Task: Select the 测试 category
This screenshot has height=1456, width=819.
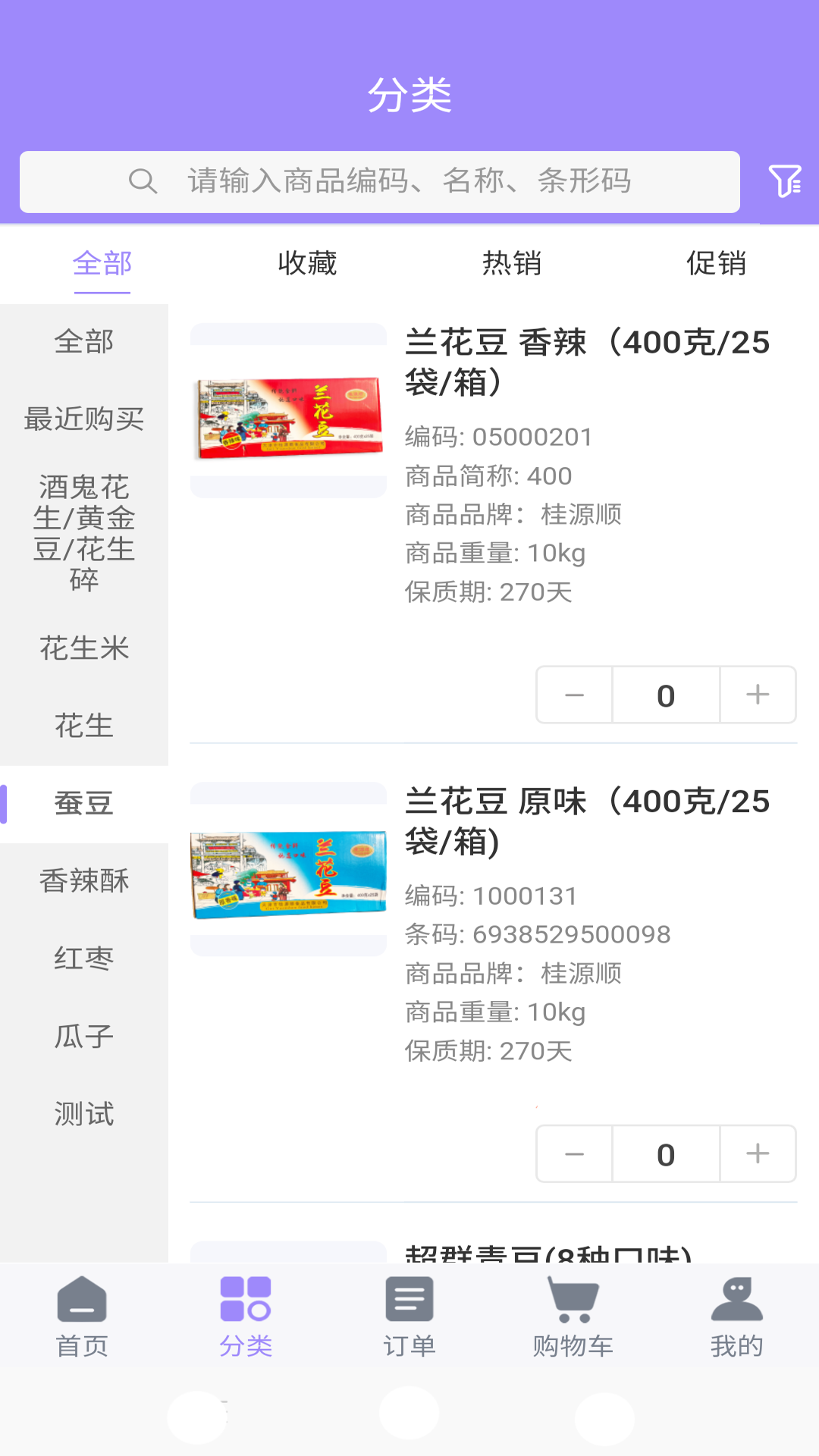Action: click(83, 1114)
